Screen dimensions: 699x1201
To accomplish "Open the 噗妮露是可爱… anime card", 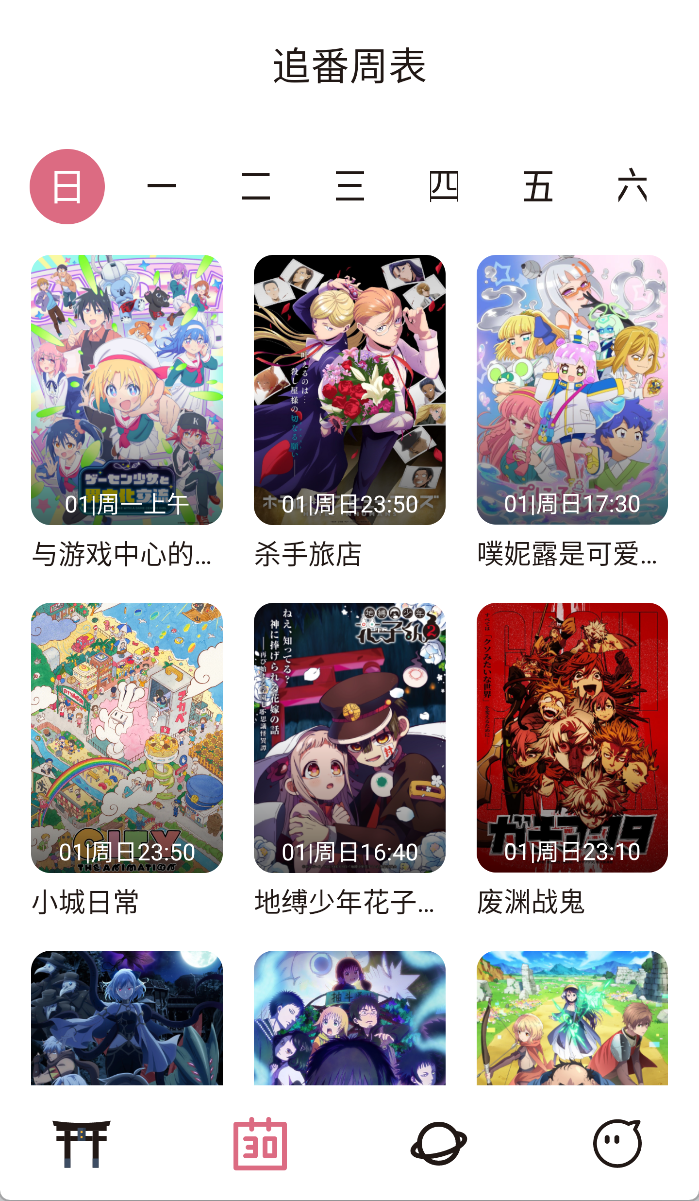I will click(572, 390).
